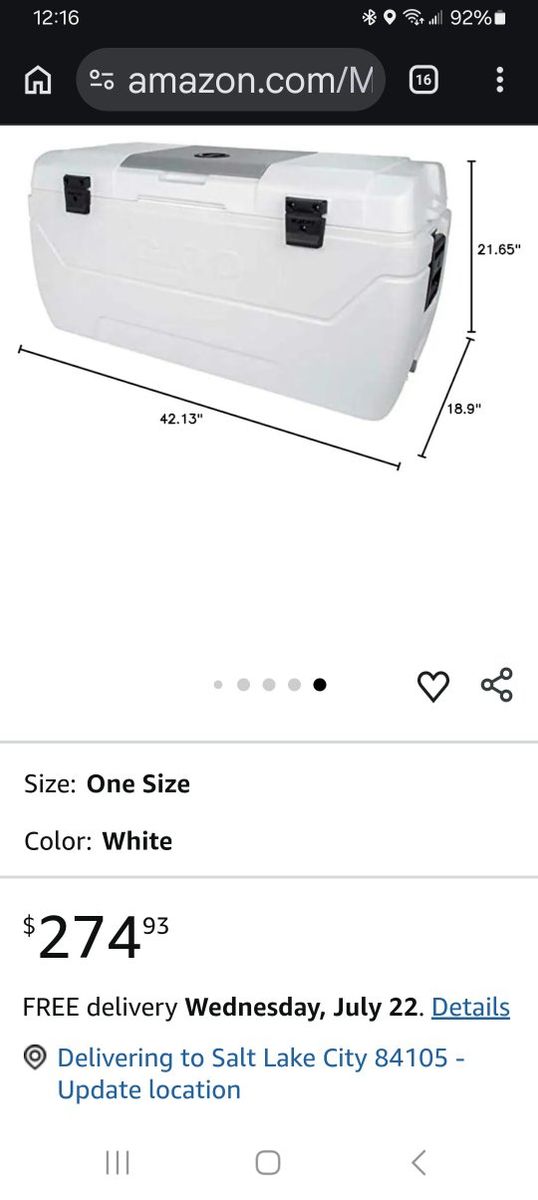Open the delivery Details link
Screen dimensions: 538x1200
[471, 1007]
